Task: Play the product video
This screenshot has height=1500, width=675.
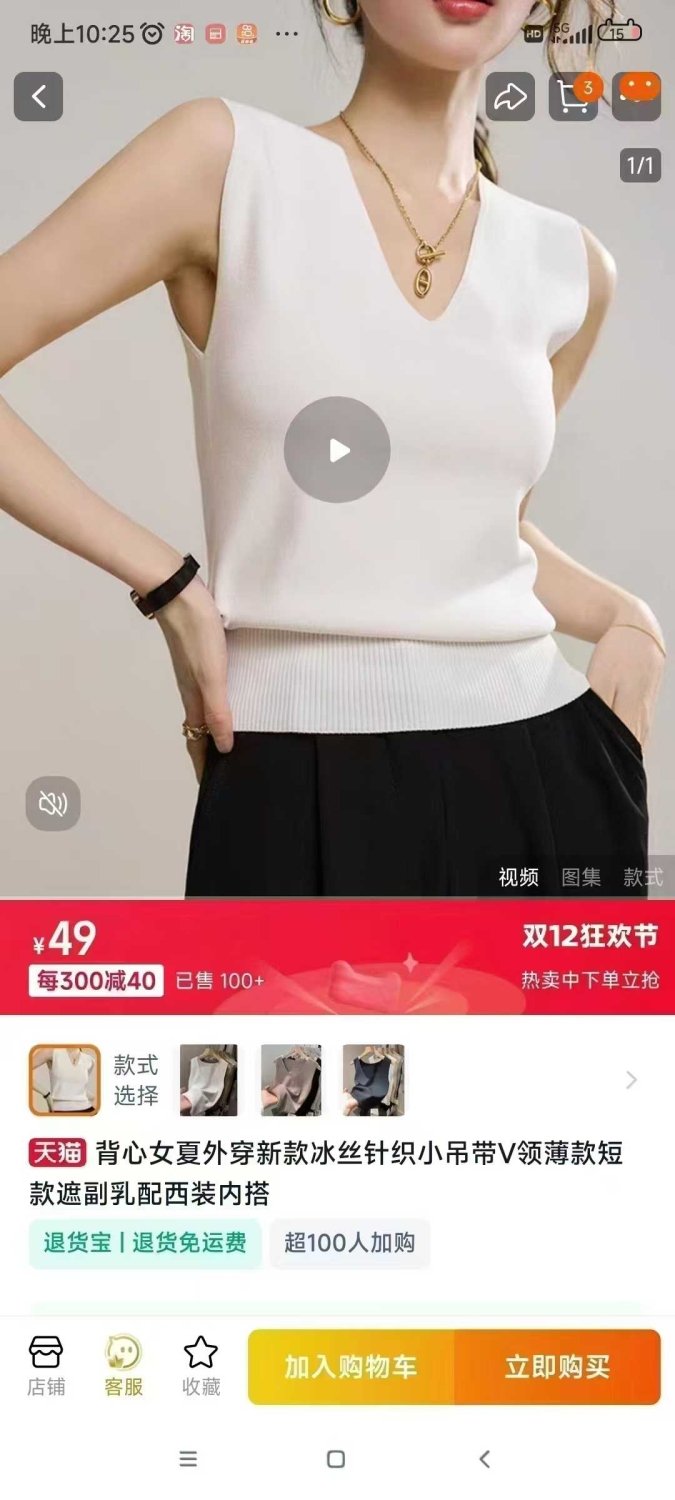Action: pyautogui.click(x=337, y=450)
